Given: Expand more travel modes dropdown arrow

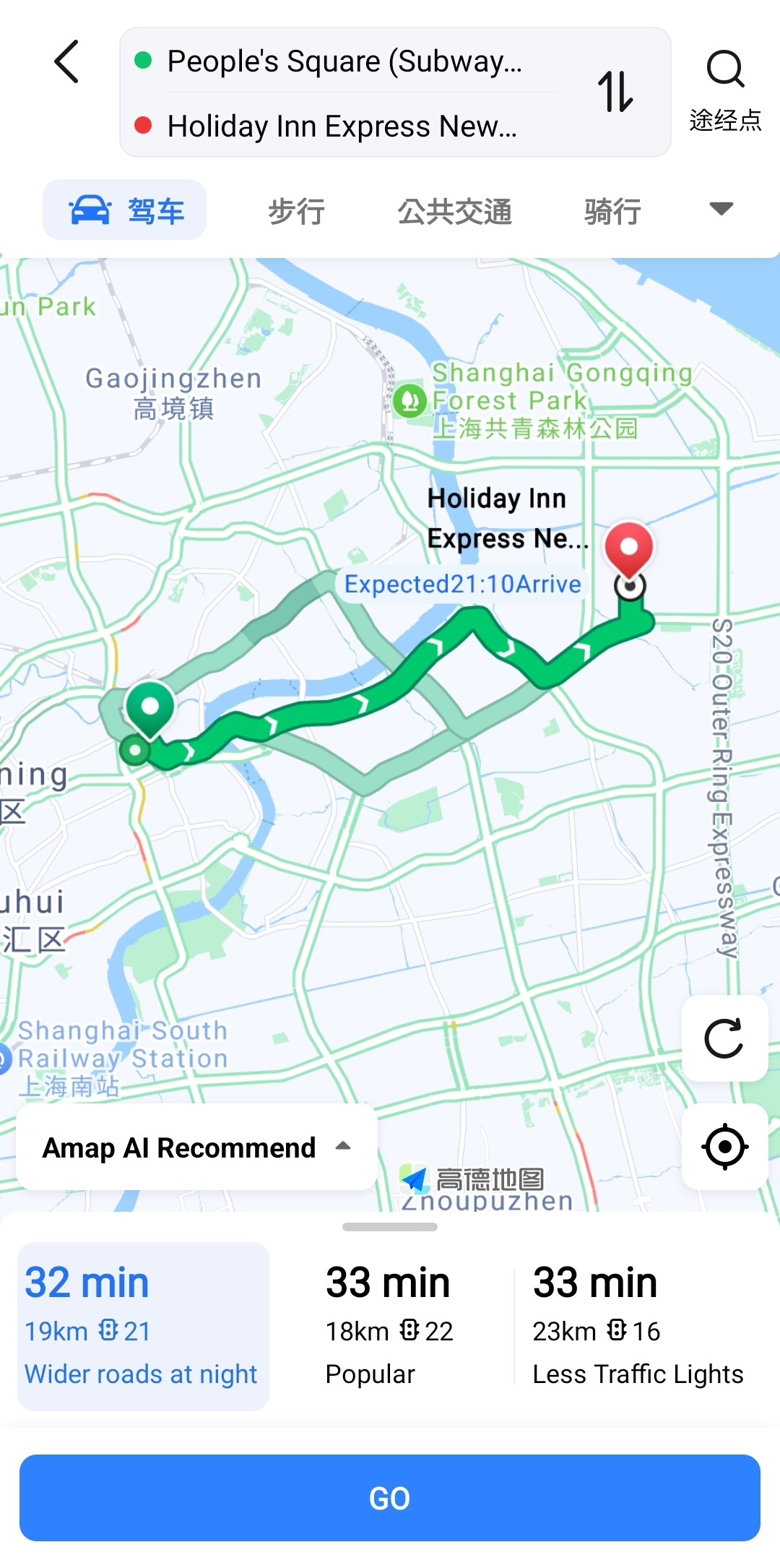Looking at the screenshot, I should 721,209.
